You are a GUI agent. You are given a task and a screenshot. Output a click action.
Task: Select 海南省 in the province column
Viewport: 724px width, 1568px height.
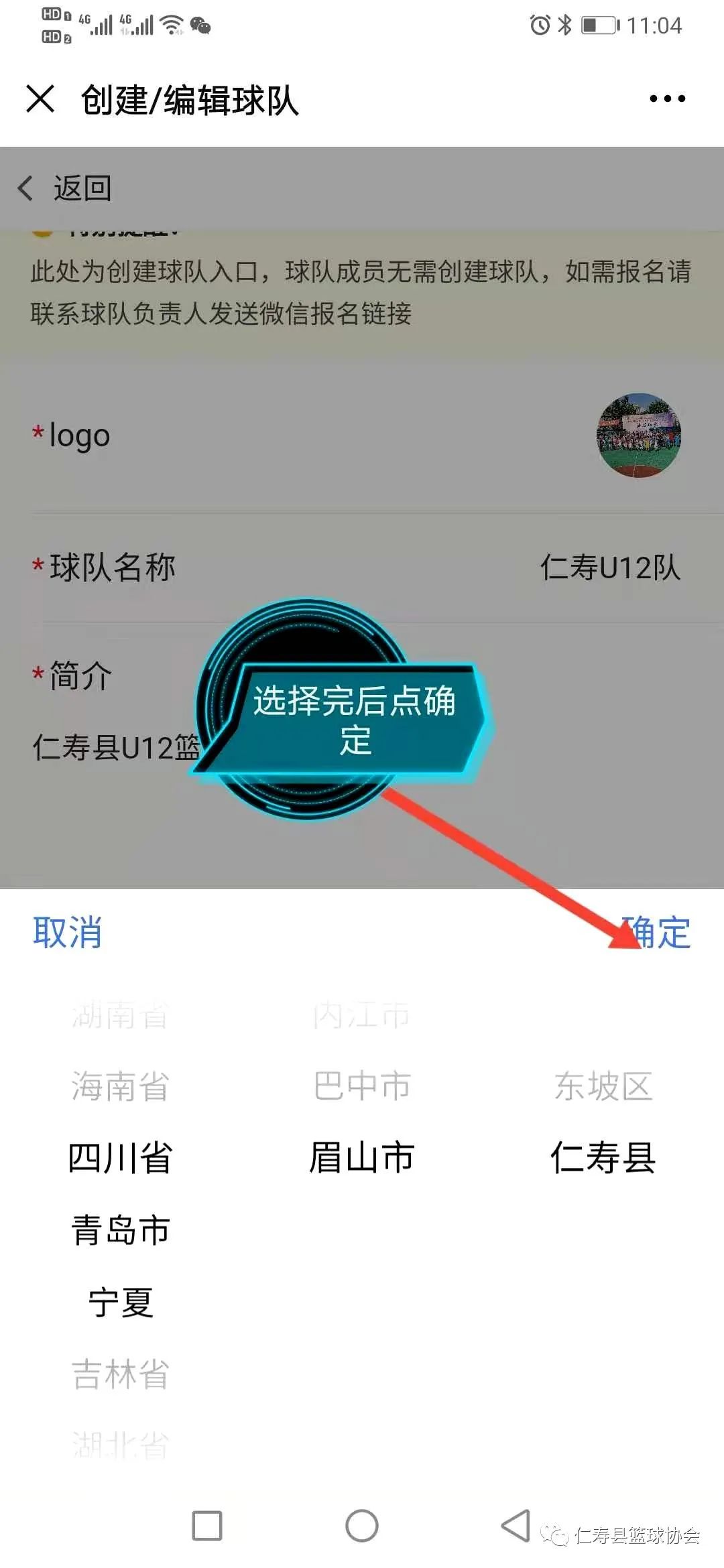(121, 1086)
